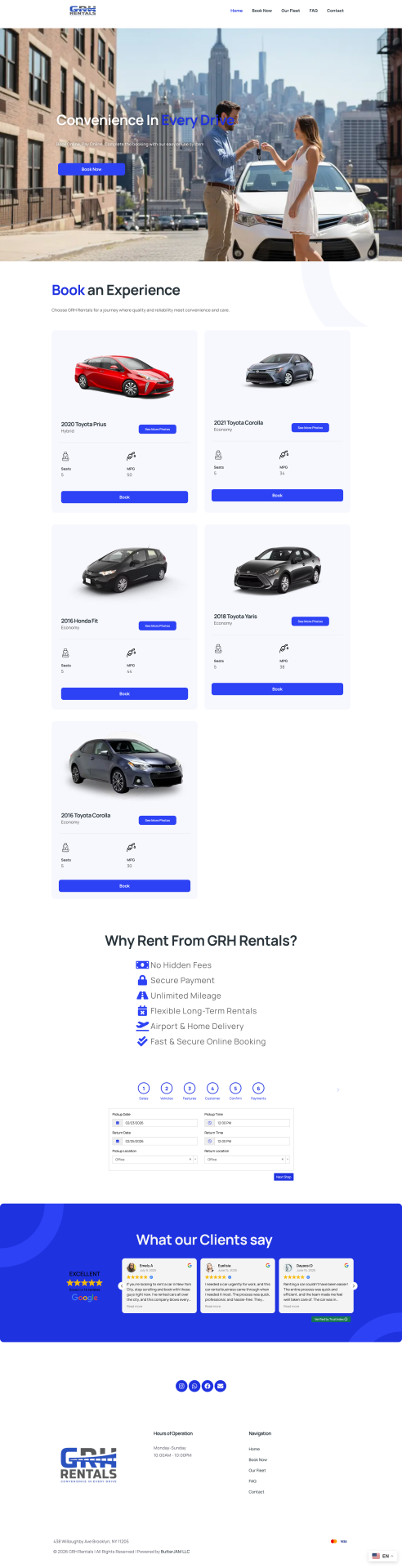Image resolution: width=402 pixels, height=1568 pixels.
Task: Book the 2021 Toyota Corolla
Action: click(277, 495)
